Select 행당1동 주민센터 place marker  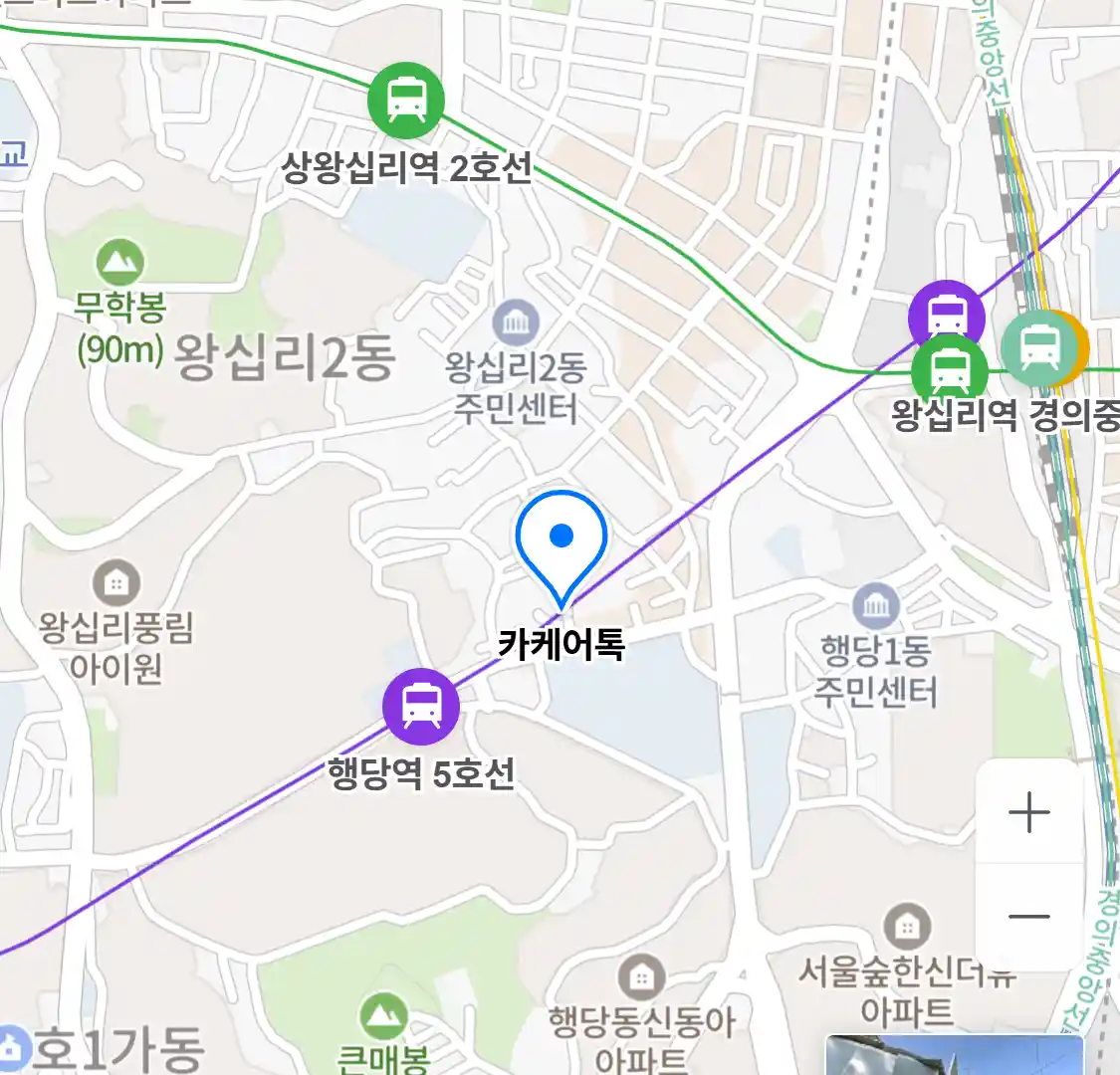[876, 606]
